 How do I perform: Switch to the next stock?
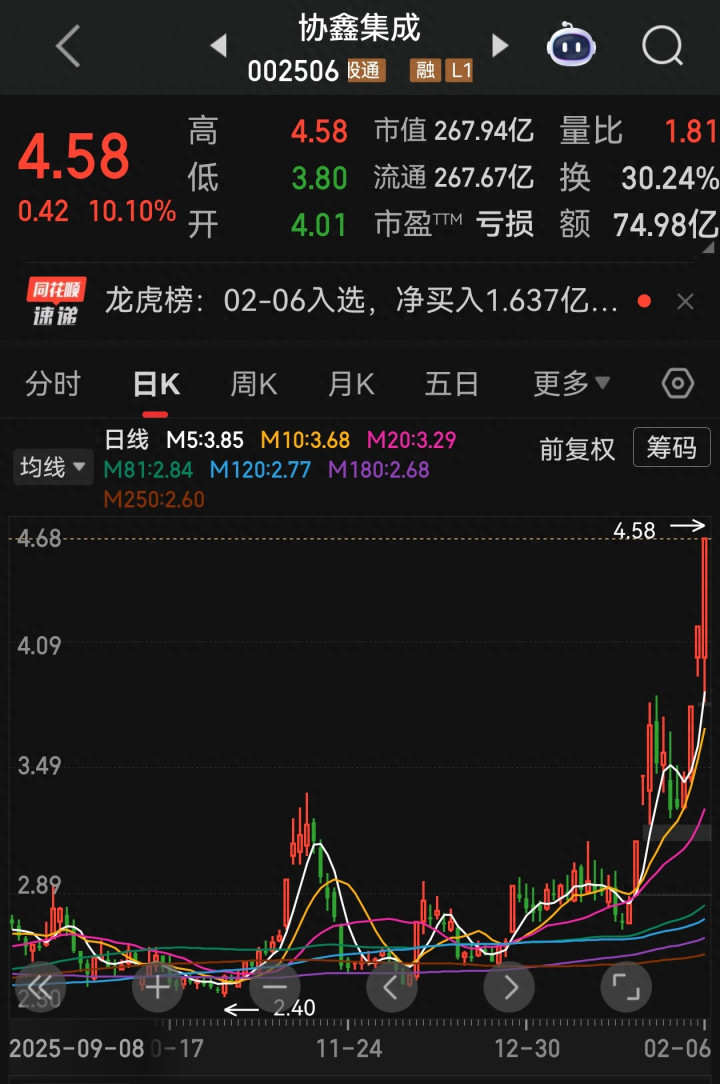pos(500,45)
